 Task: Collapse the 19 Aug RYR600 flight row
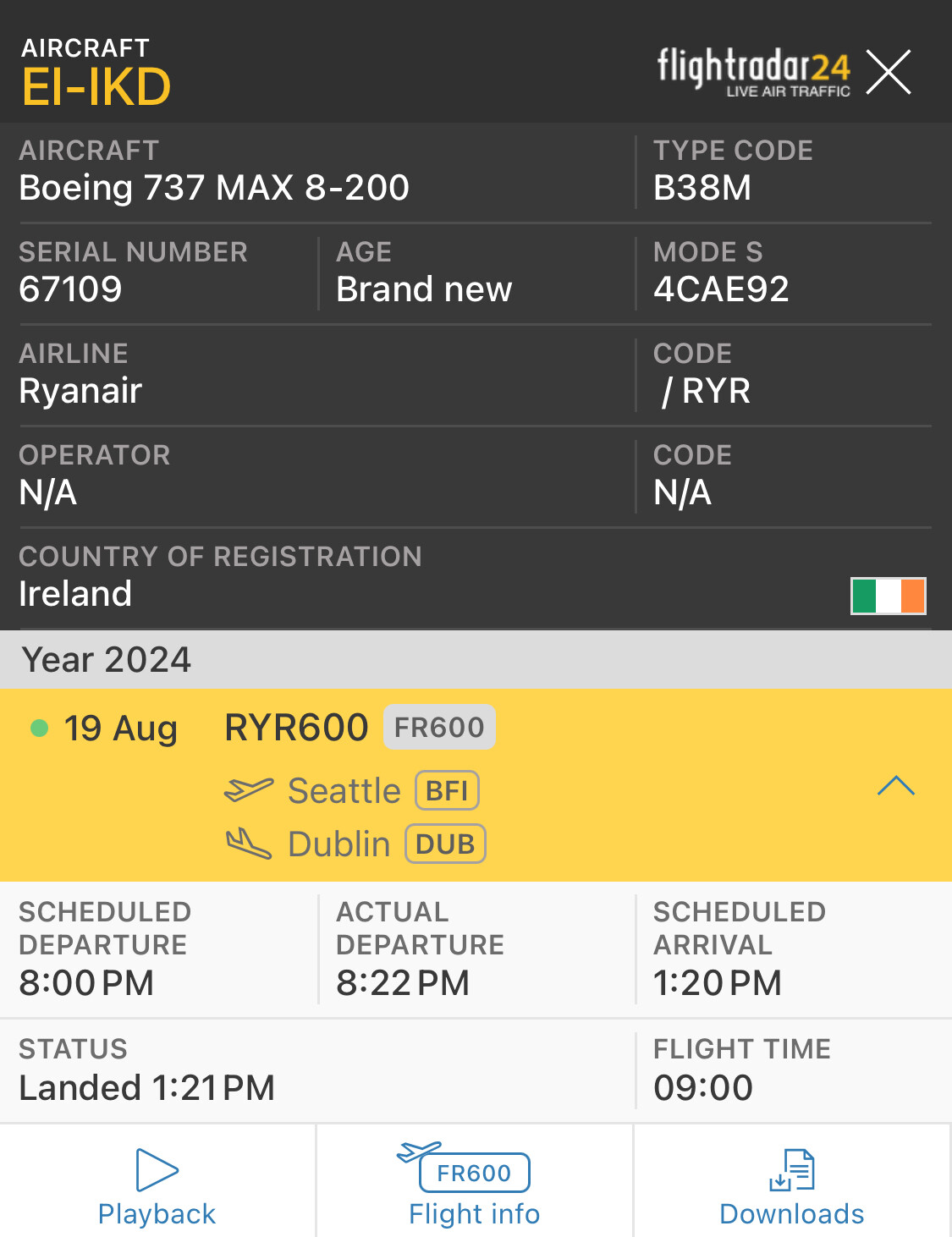click(x=895, y=786)
